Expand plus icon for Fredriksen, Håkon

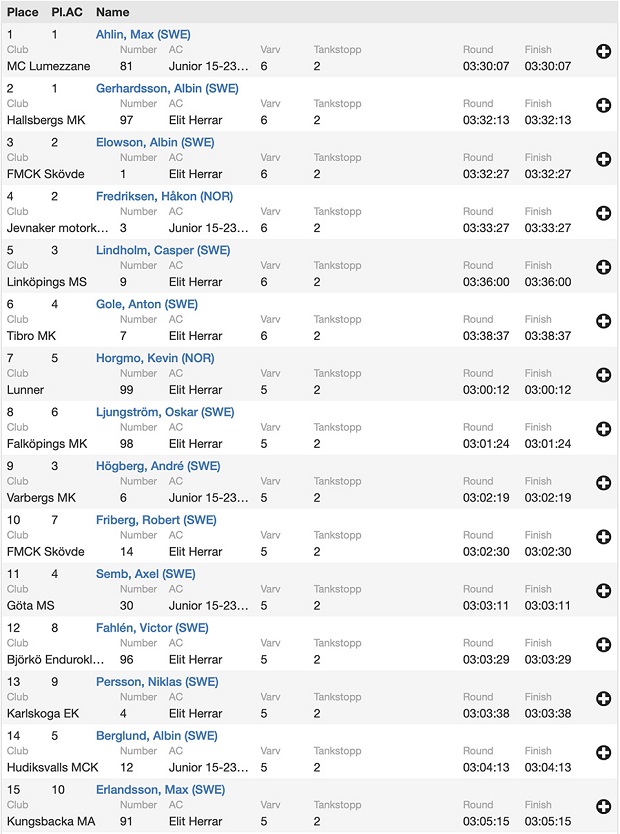click(603, 213)
